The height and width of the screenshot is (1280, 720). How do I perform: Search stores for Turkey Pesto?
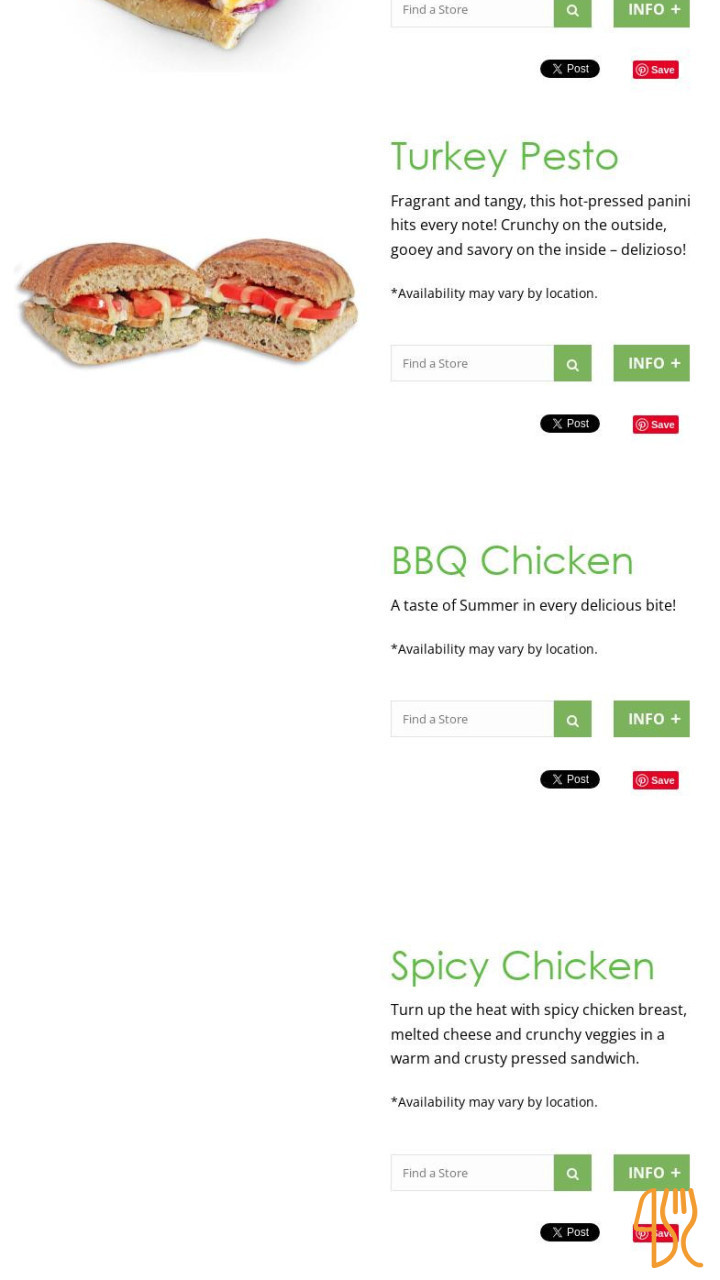572,363
